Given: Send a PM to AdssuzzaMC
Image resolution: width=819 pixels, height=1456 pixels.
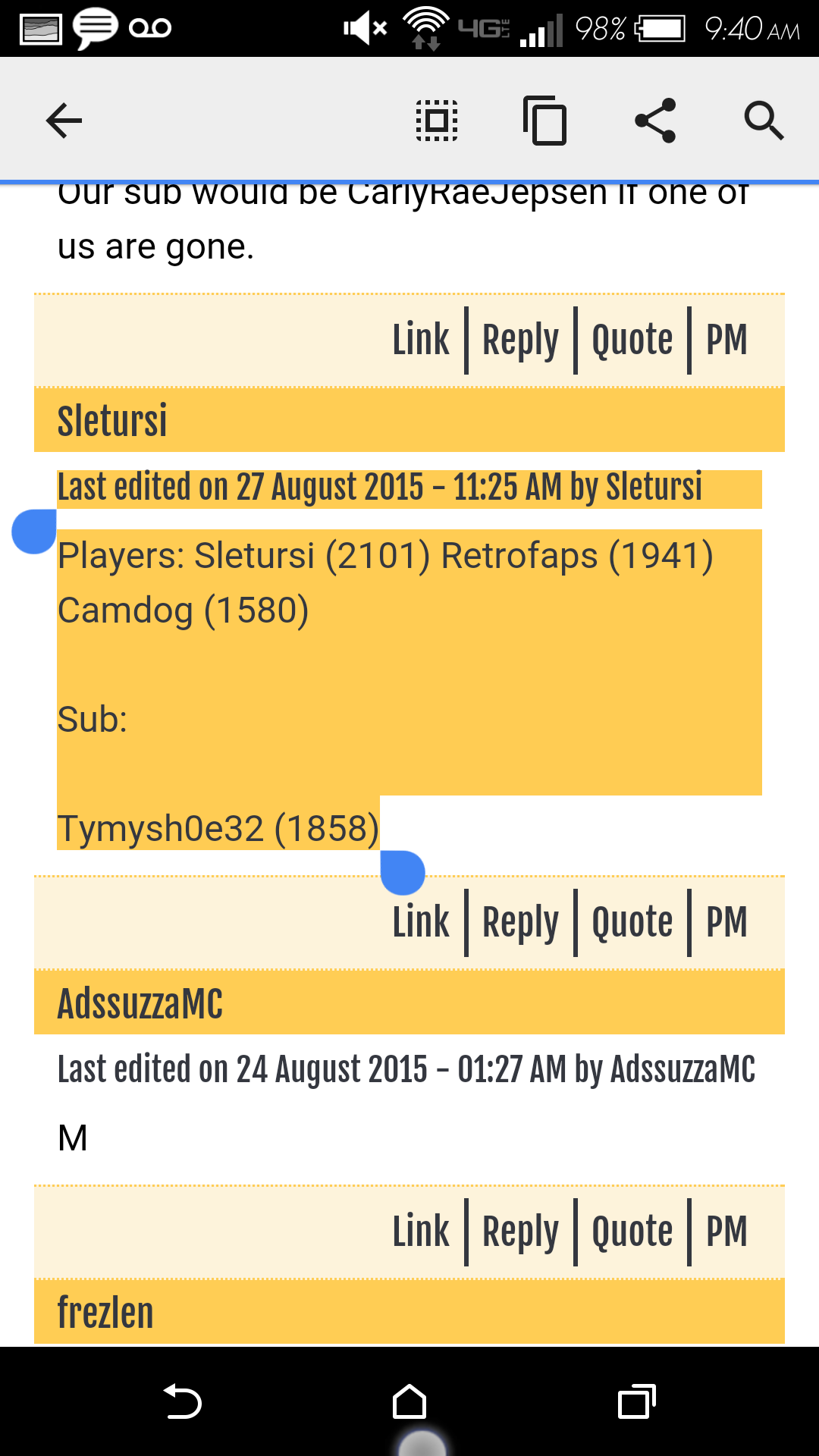Looking at the screenshot, I should 726,1232.
